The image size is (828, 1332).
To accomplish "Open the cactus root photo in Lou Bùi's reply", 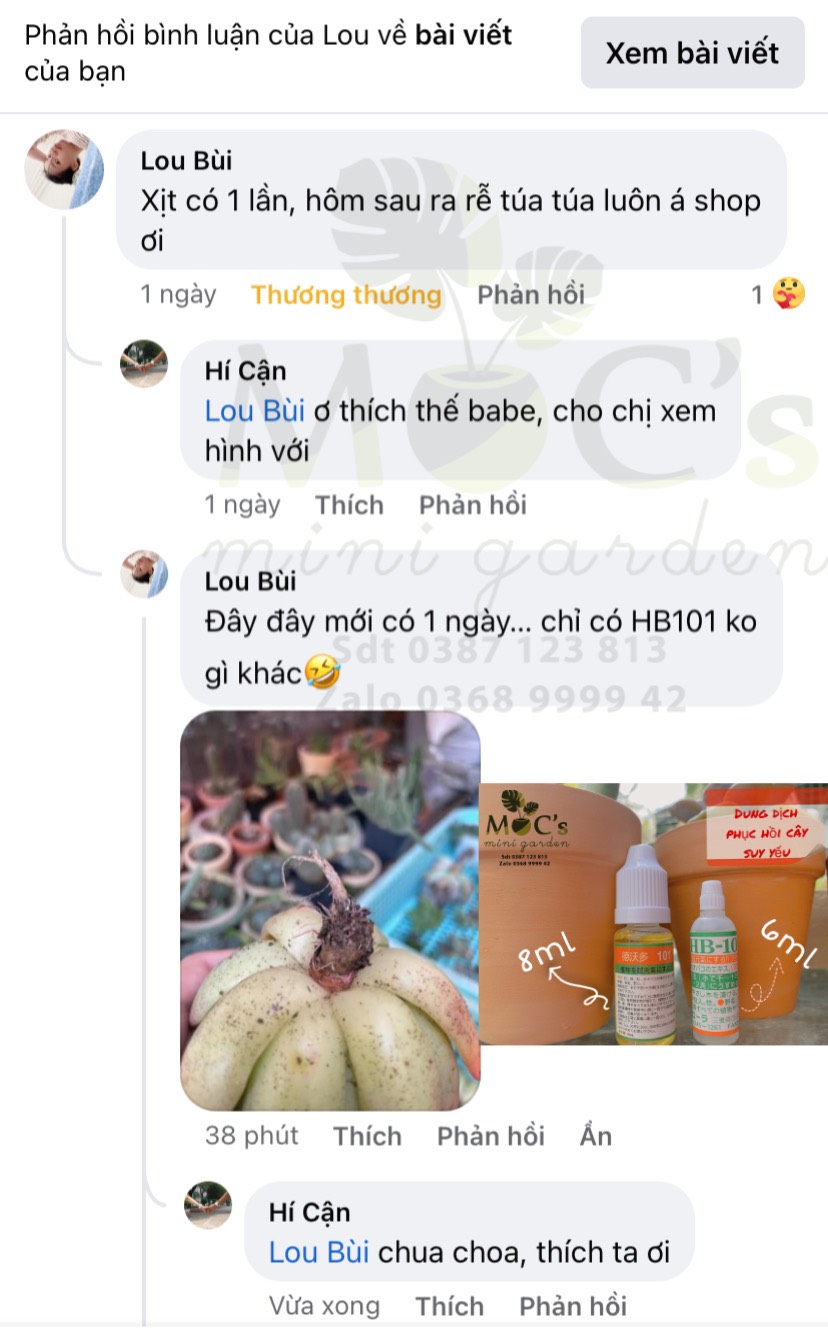I will (x=330, y=911).
